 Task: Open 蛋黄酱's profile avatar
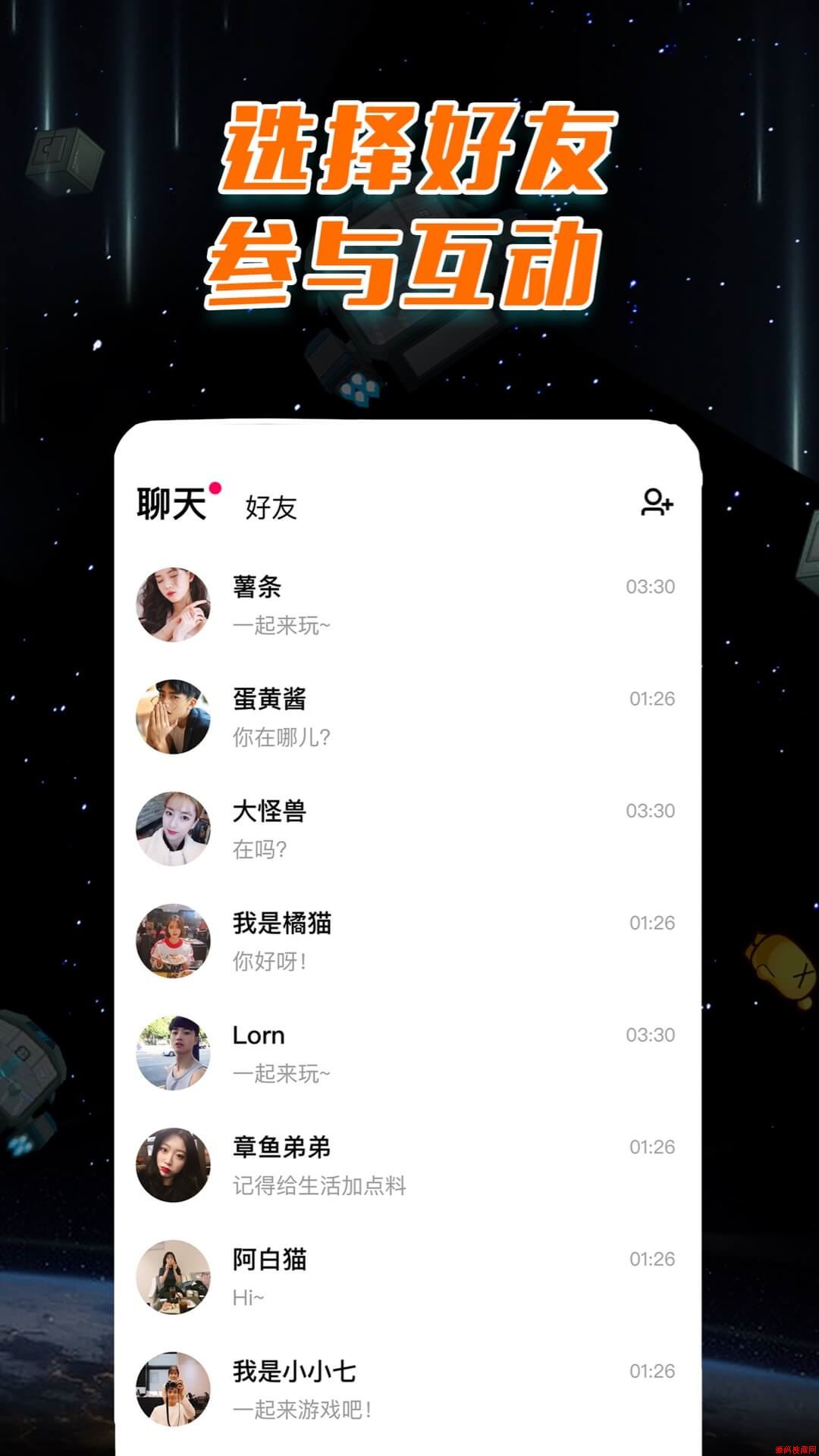pos(173,717)
